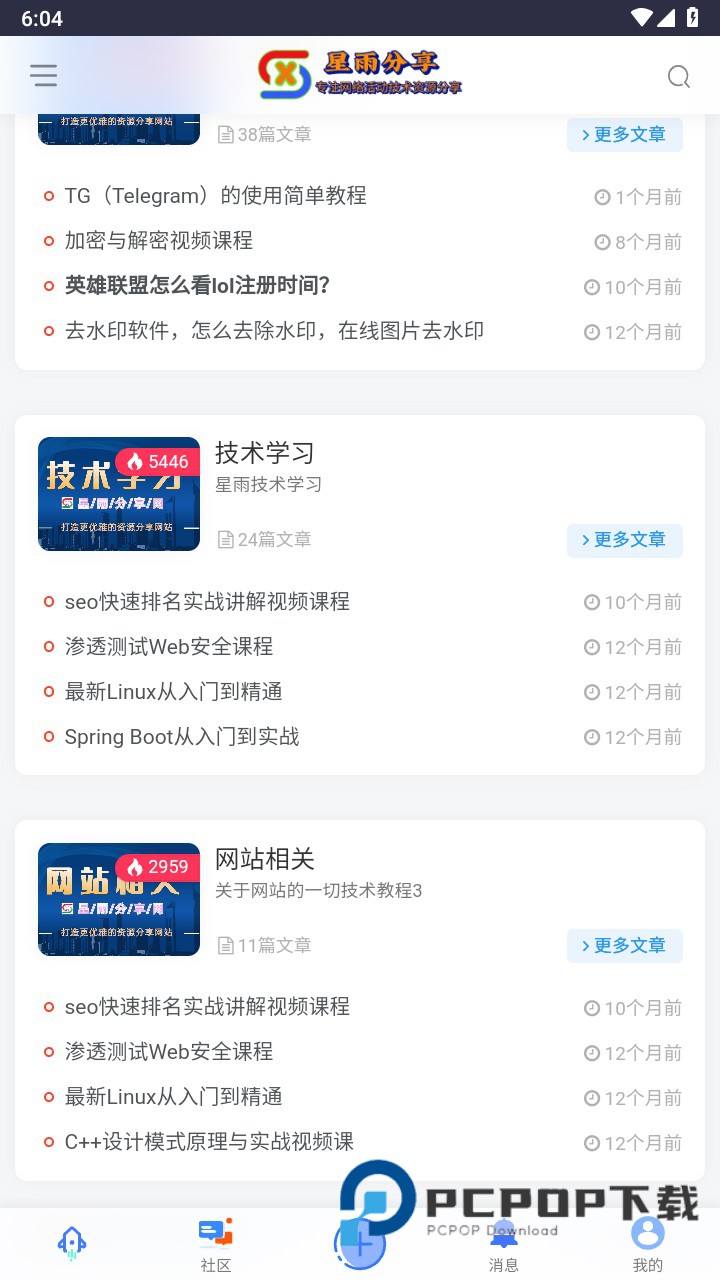Open the hamburger drawer menu

[x=44, y=75]
